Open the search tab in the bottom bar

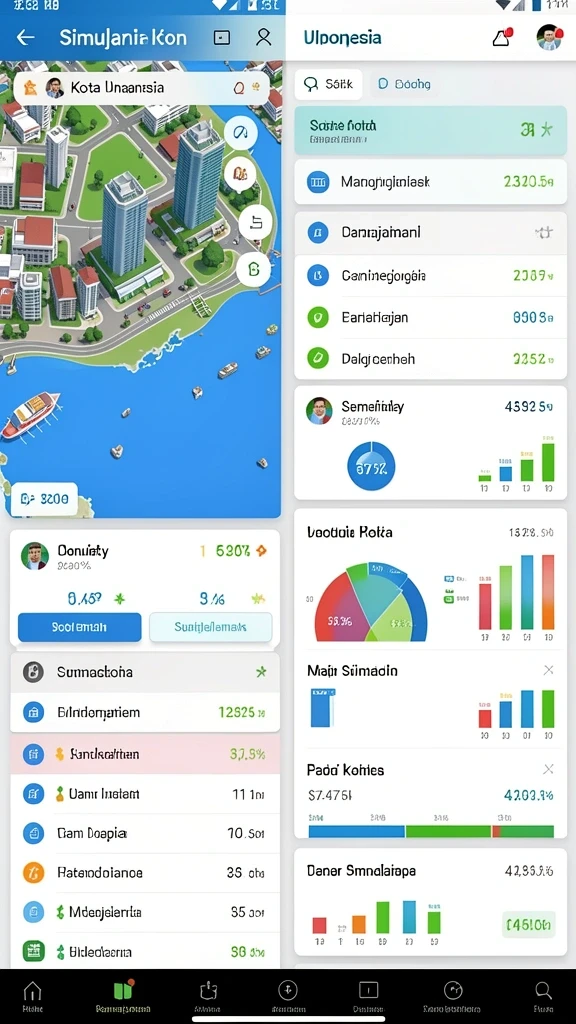click(x=543, y=997)
